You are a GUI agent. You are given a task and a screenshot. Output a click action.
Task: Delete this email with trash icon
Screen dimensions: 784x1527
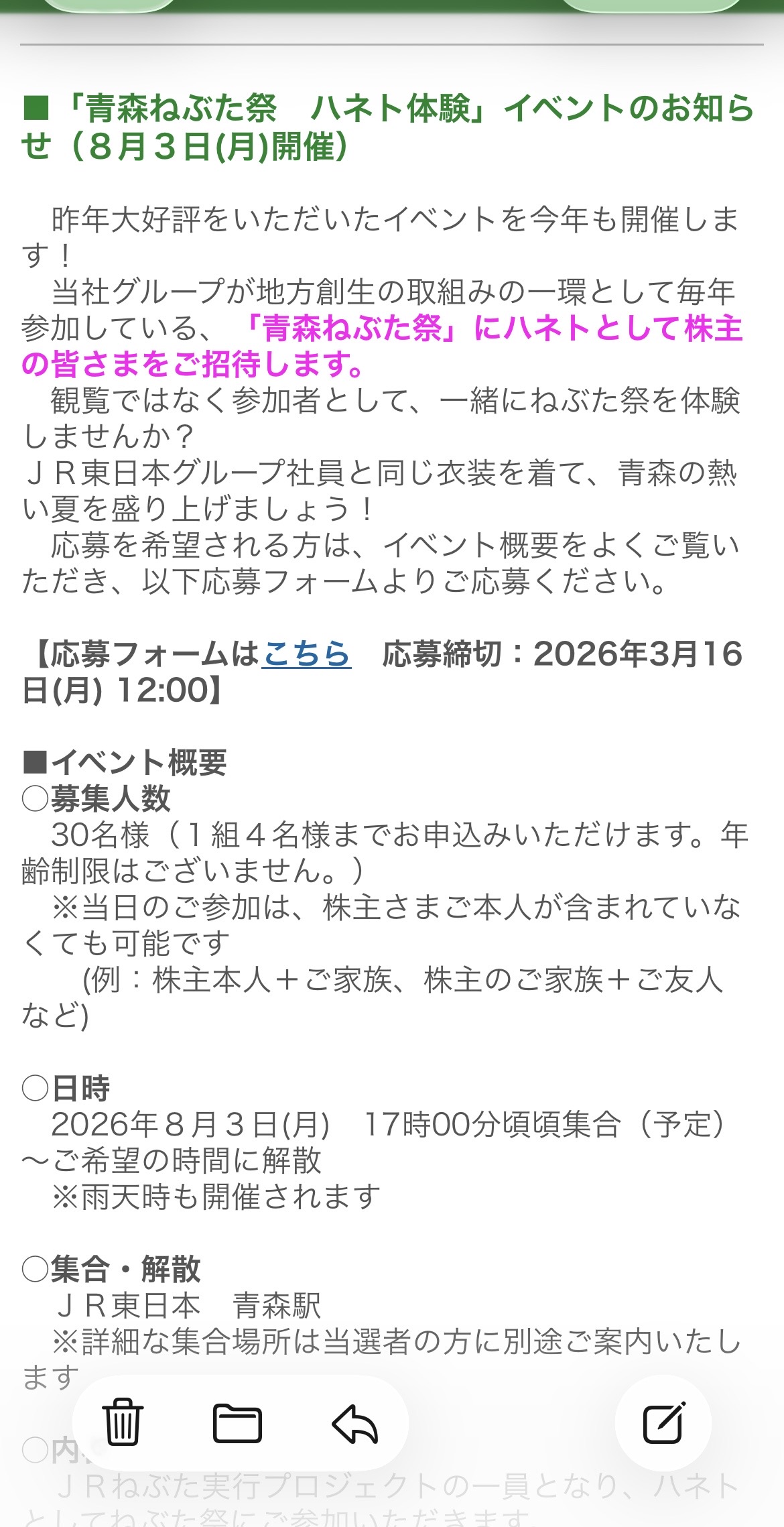click(x=123, y=1422)
